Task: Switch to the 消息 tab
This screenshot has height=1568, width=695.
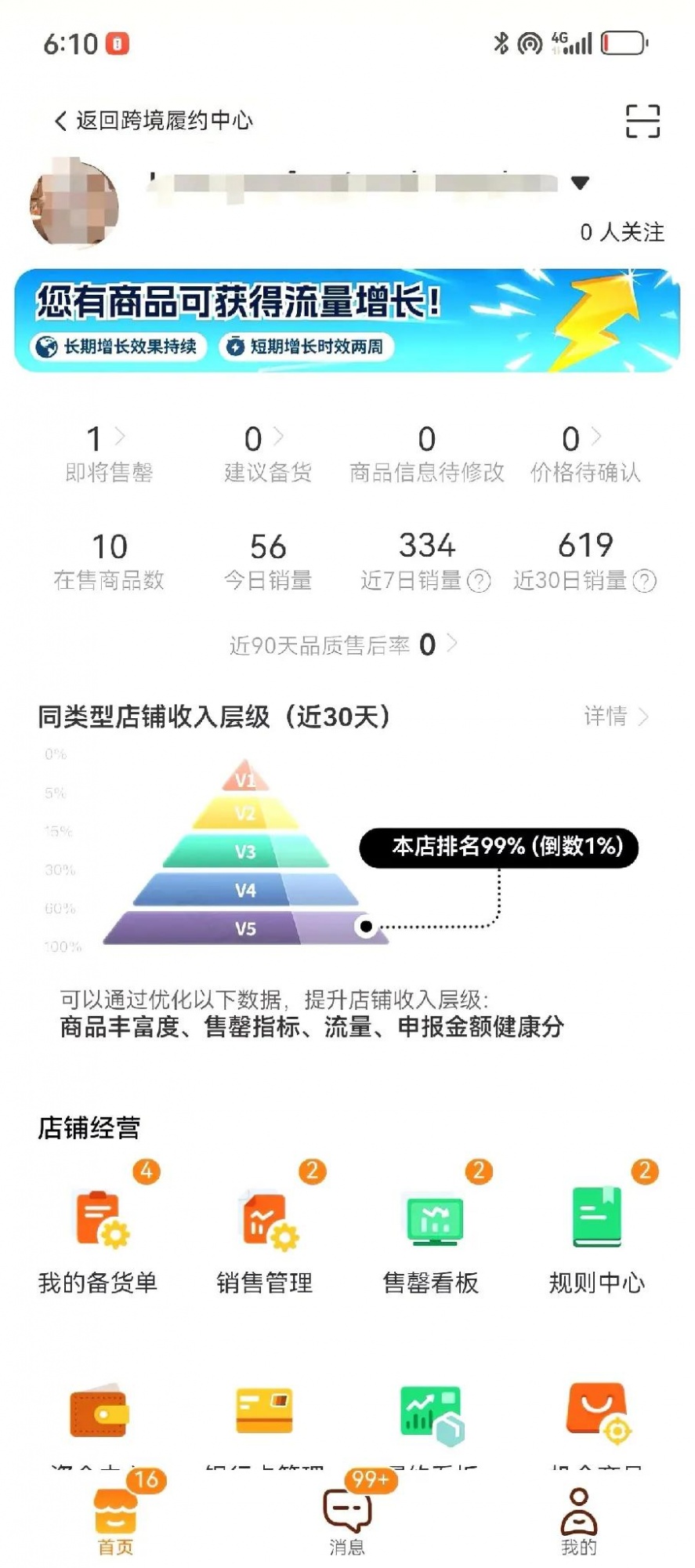Action: pyautogui.click(x=347, y=1521)
